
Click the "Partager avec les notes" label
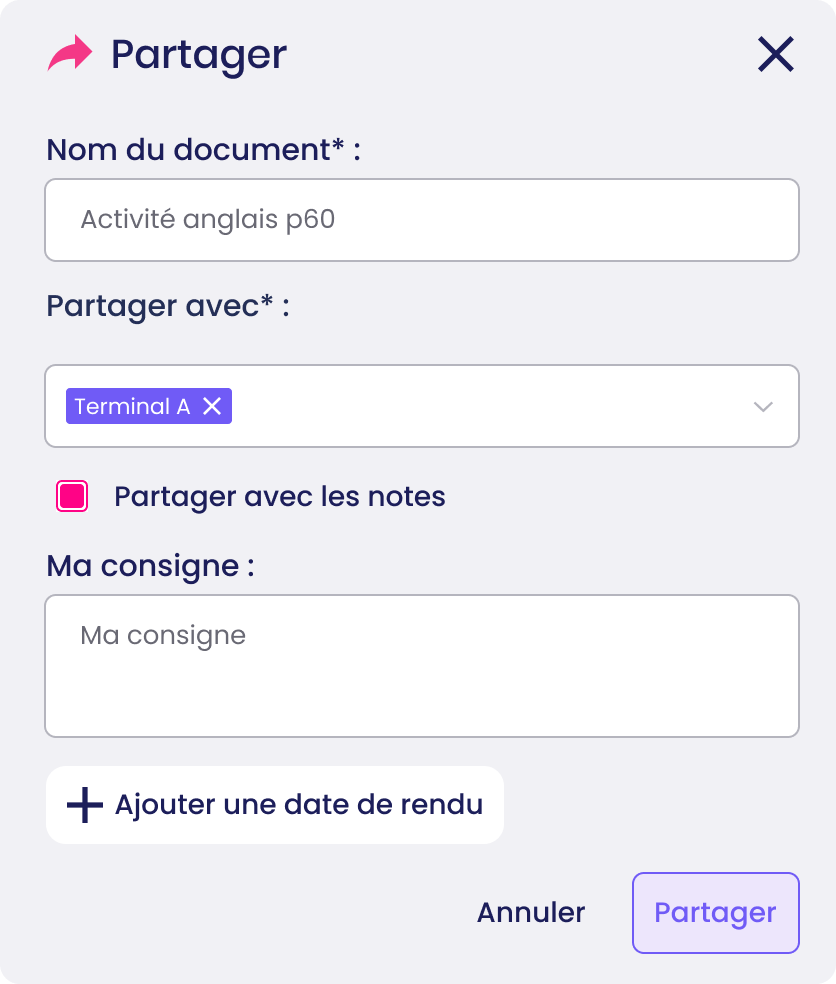pyautogui.click(x=280, y=496)
